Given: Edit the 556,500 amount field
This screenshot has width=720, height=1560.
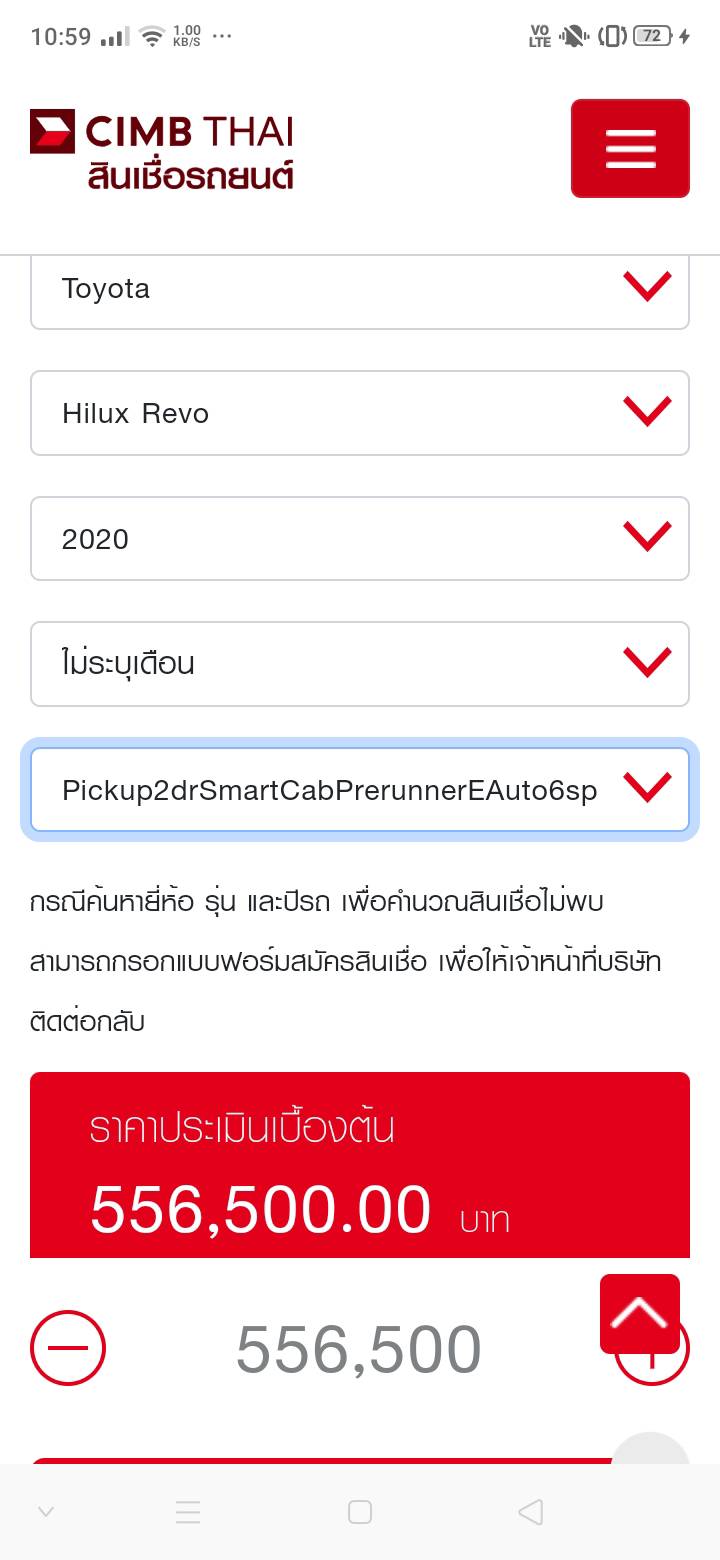Looking at the screenshot, I should click(358, 1349).
